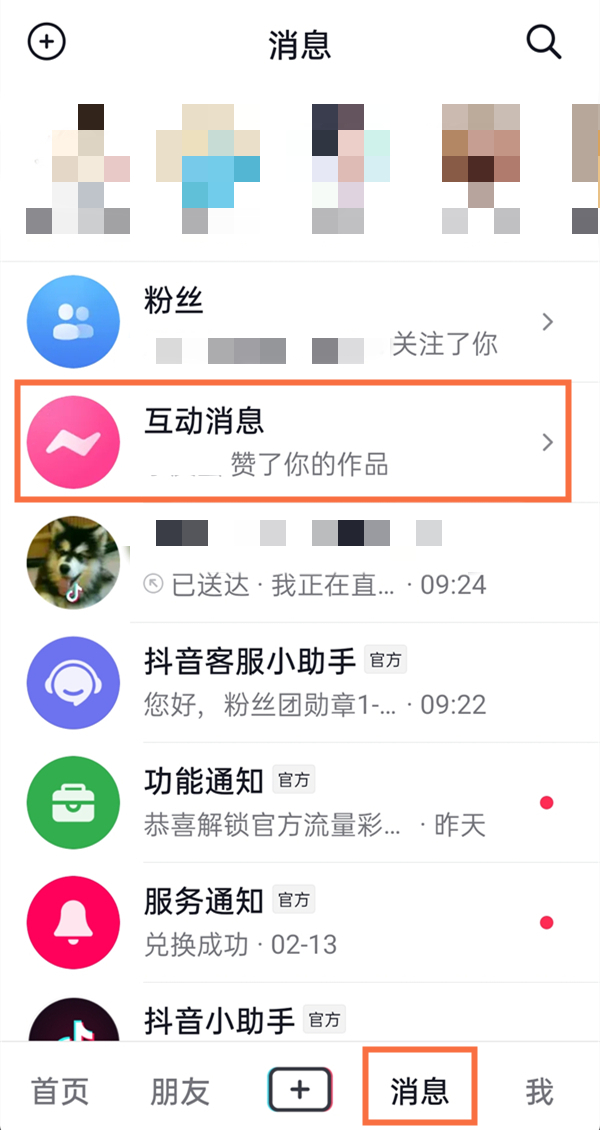Go to the 我 profile tab
Screen dimensions: 600x1130
point(539,1092)
